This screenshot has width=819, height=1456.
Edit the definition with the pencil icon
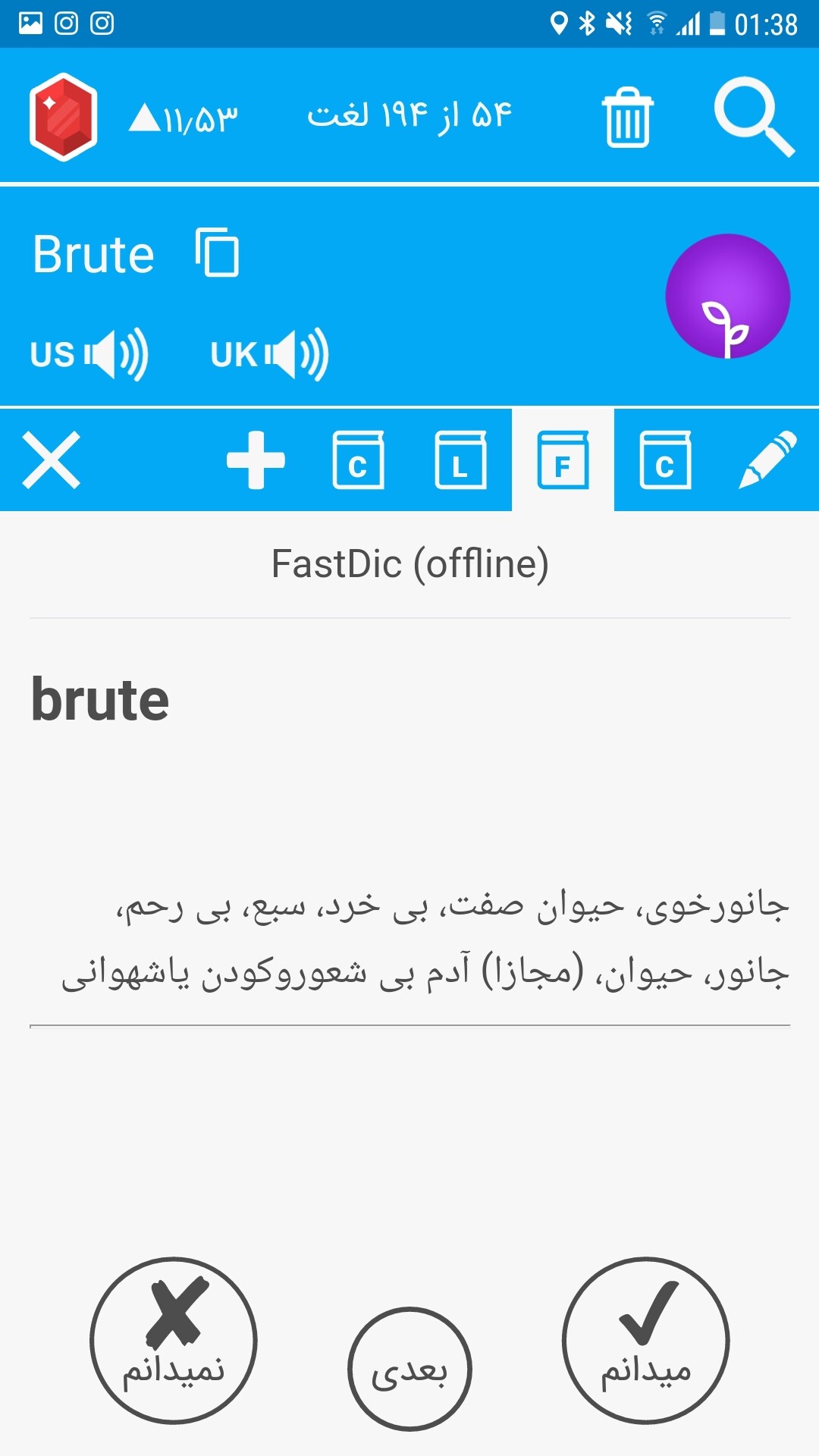tap(767, 460)
